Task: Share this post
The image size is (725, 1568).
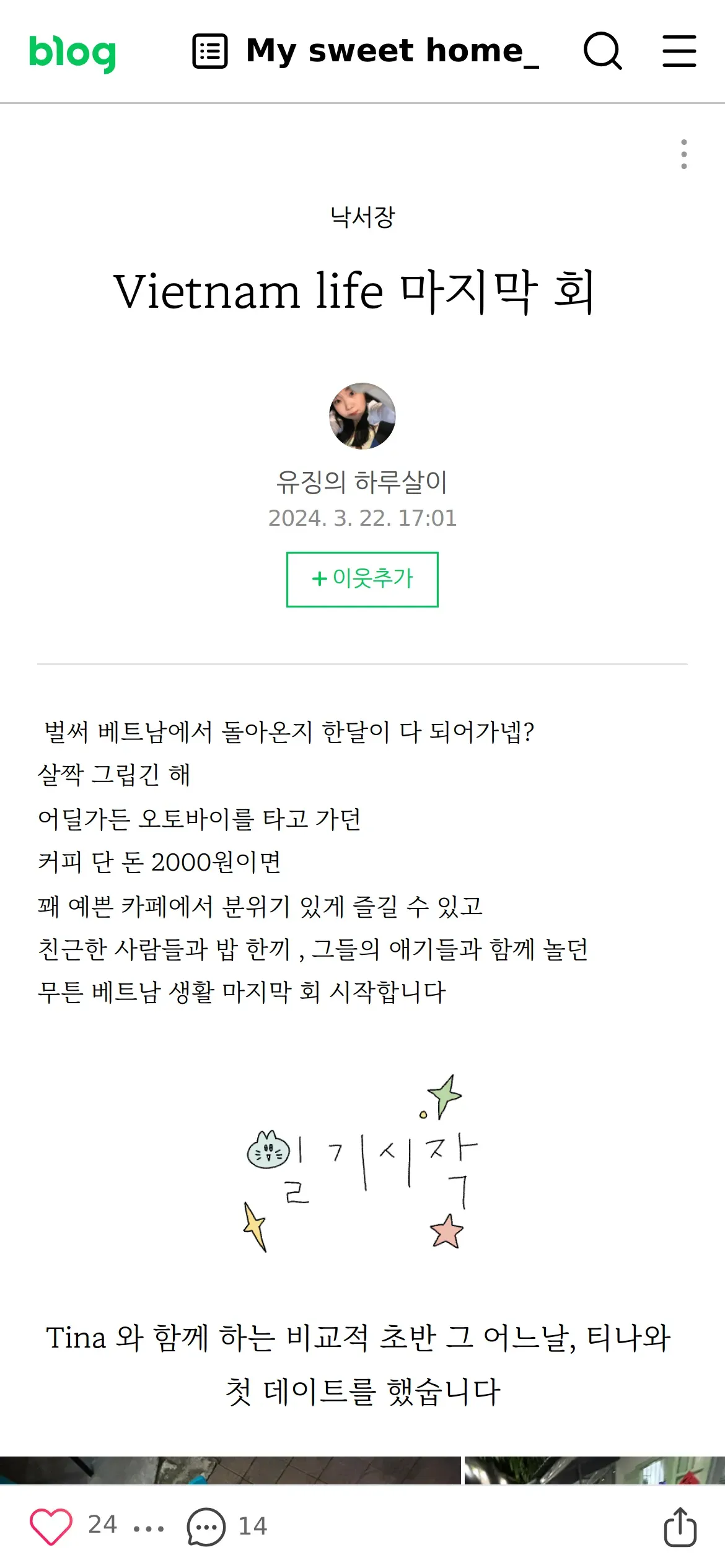Action: [680, 1527]
